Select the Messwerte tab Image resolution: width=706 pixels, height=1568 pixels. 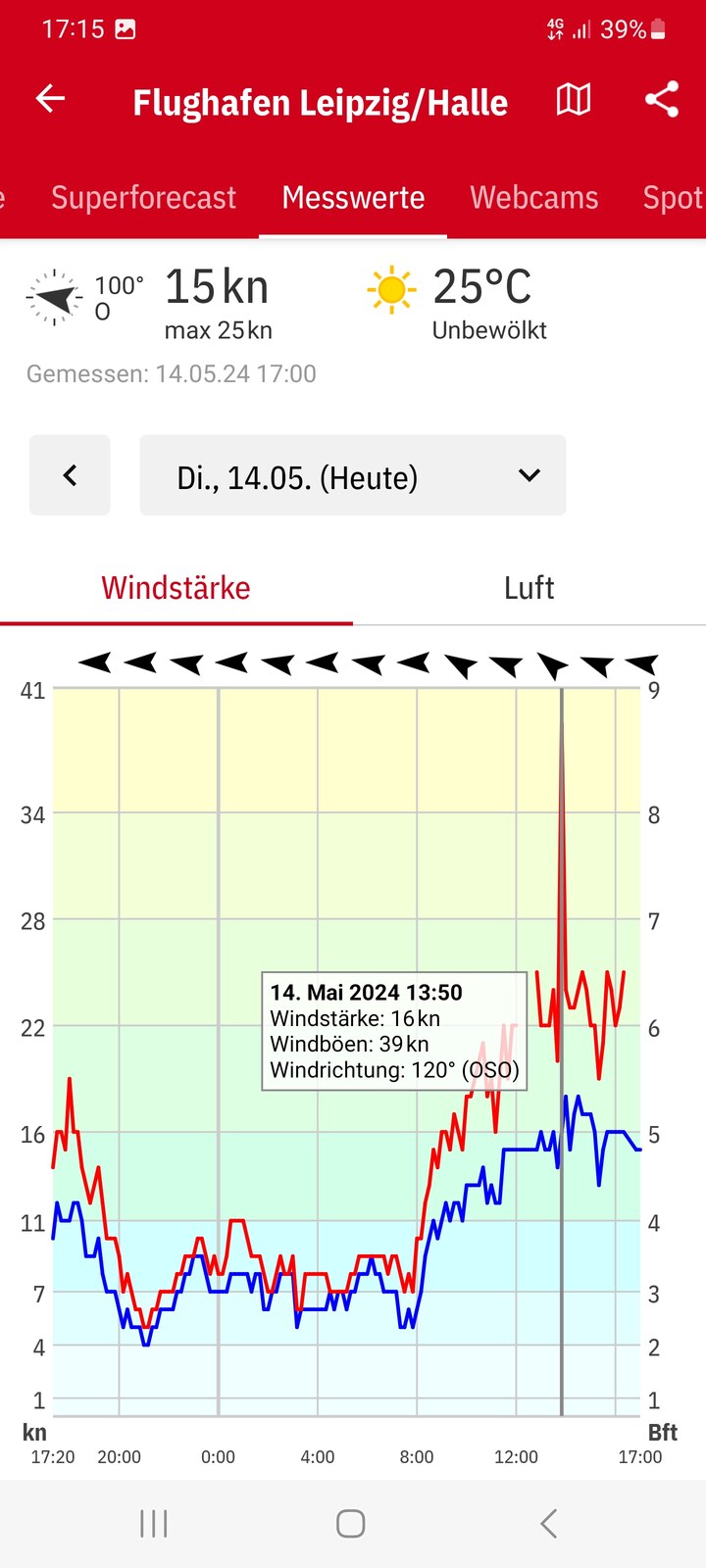click(x=353, y=197)
